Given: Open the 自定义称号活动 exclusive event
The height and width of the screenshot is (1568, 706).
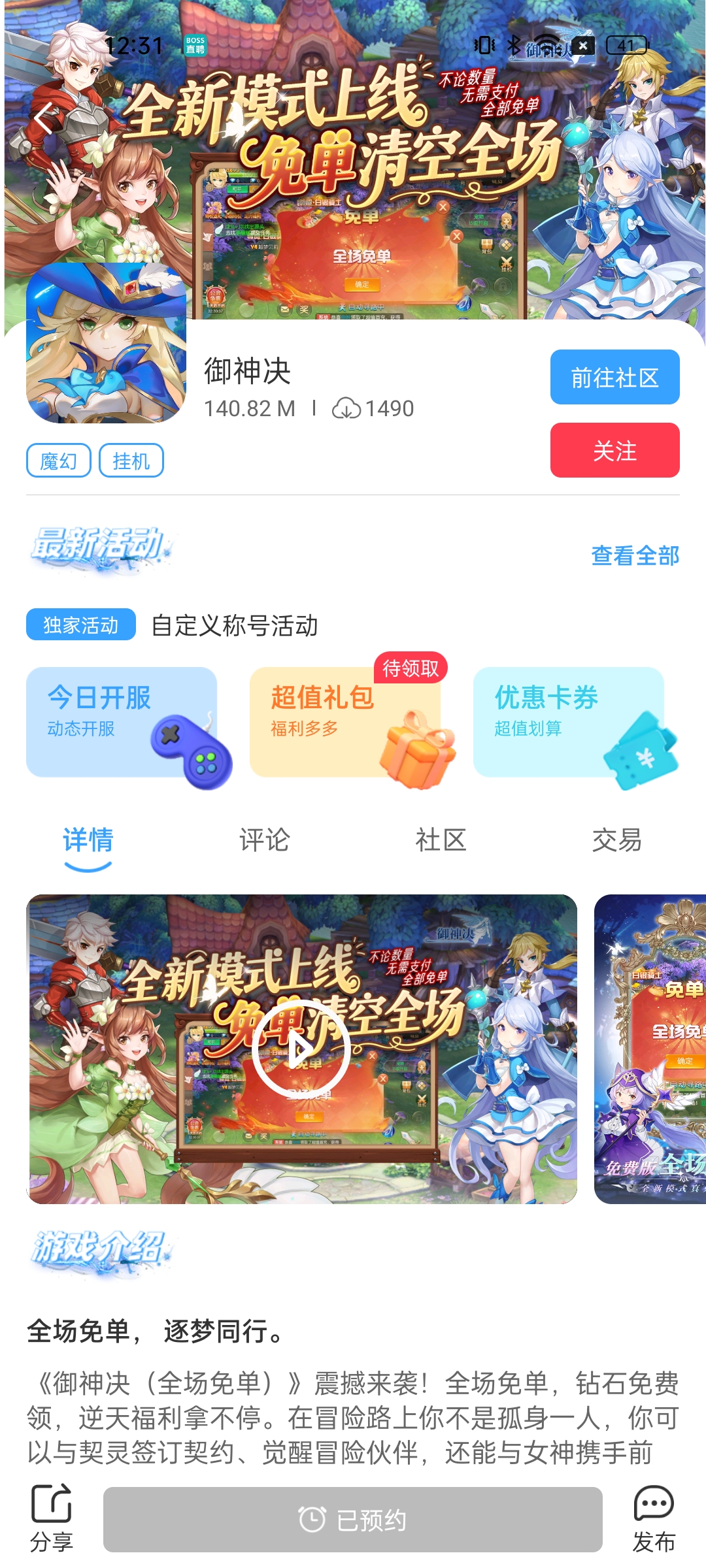Looking at the screenshot, I should 234,625.
